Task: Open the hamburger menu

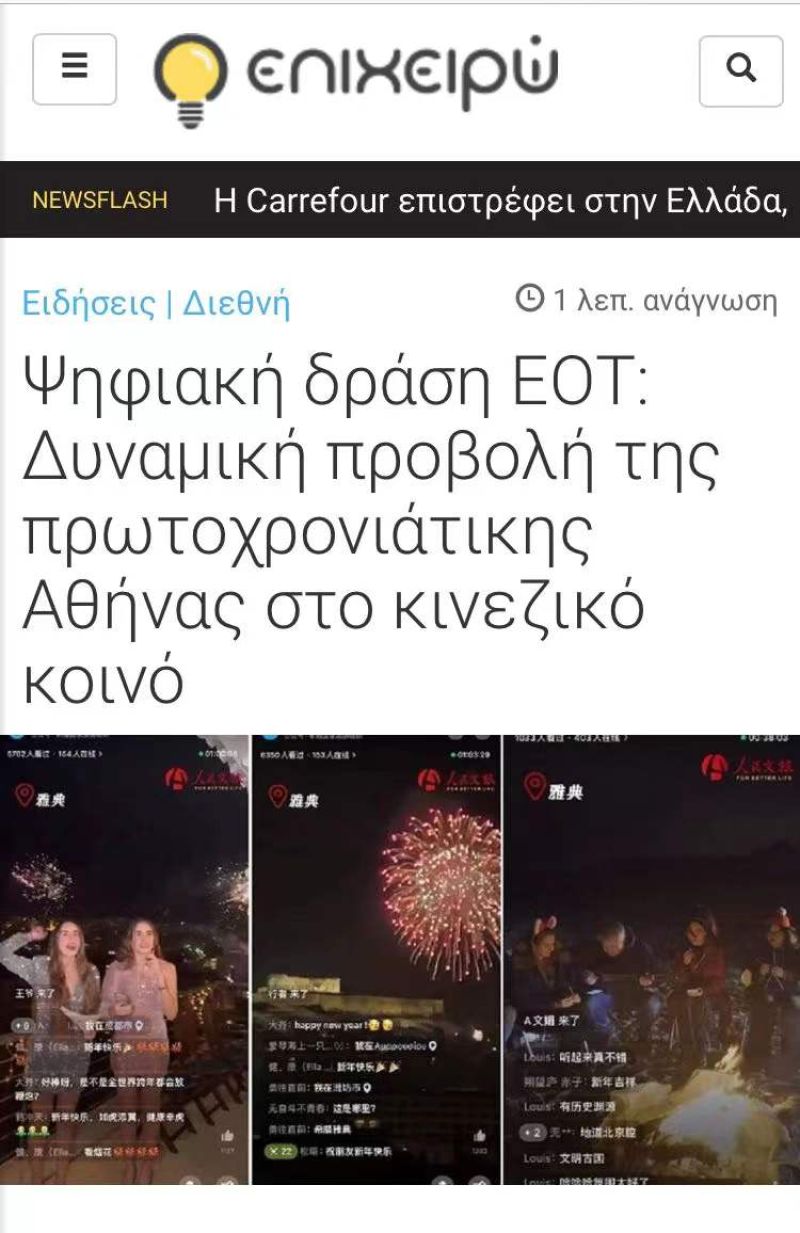Action: [x=74, y=69]
